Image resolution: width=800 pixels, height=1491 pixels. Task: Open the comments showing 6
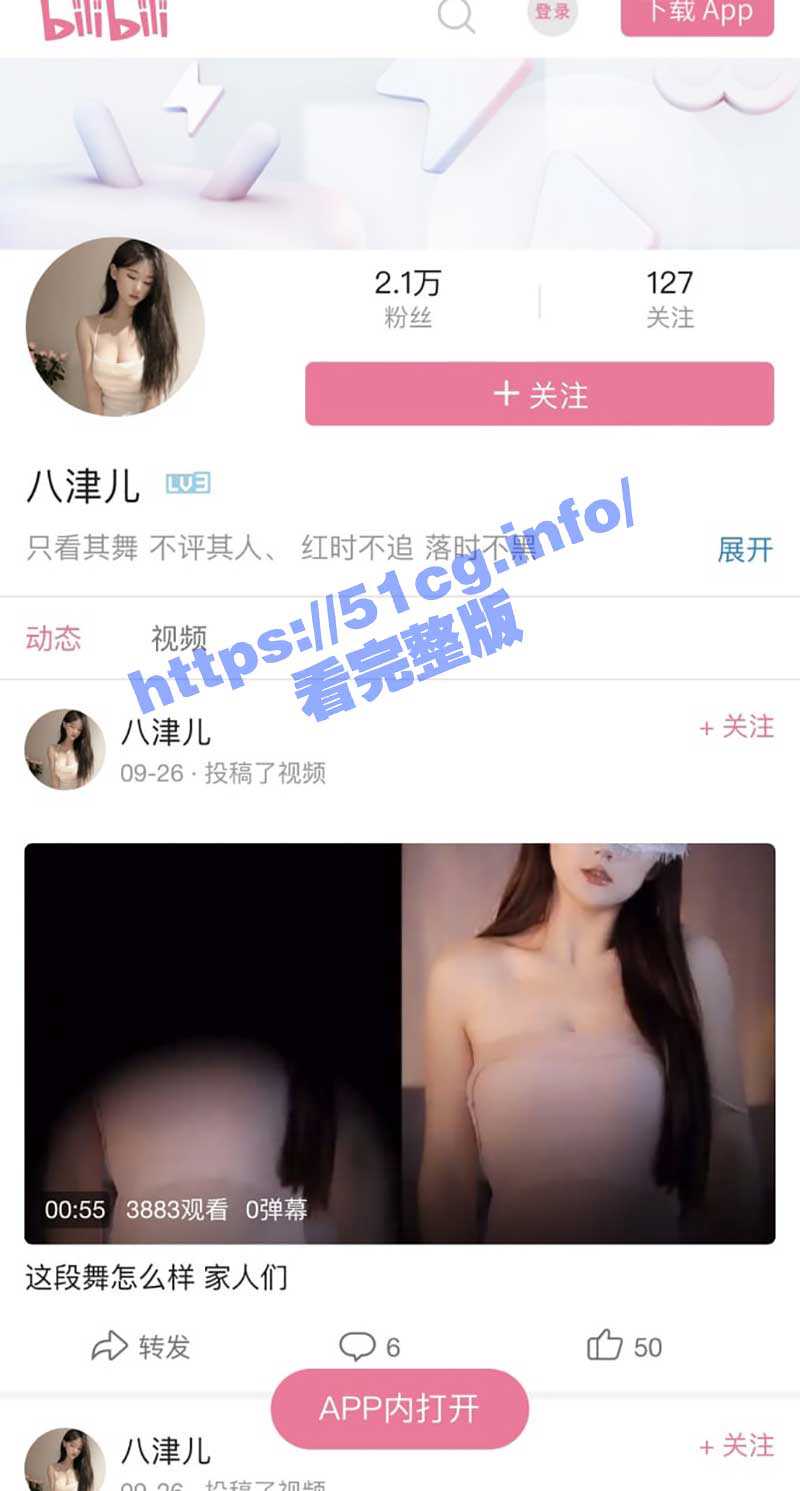coord(369,1346)
